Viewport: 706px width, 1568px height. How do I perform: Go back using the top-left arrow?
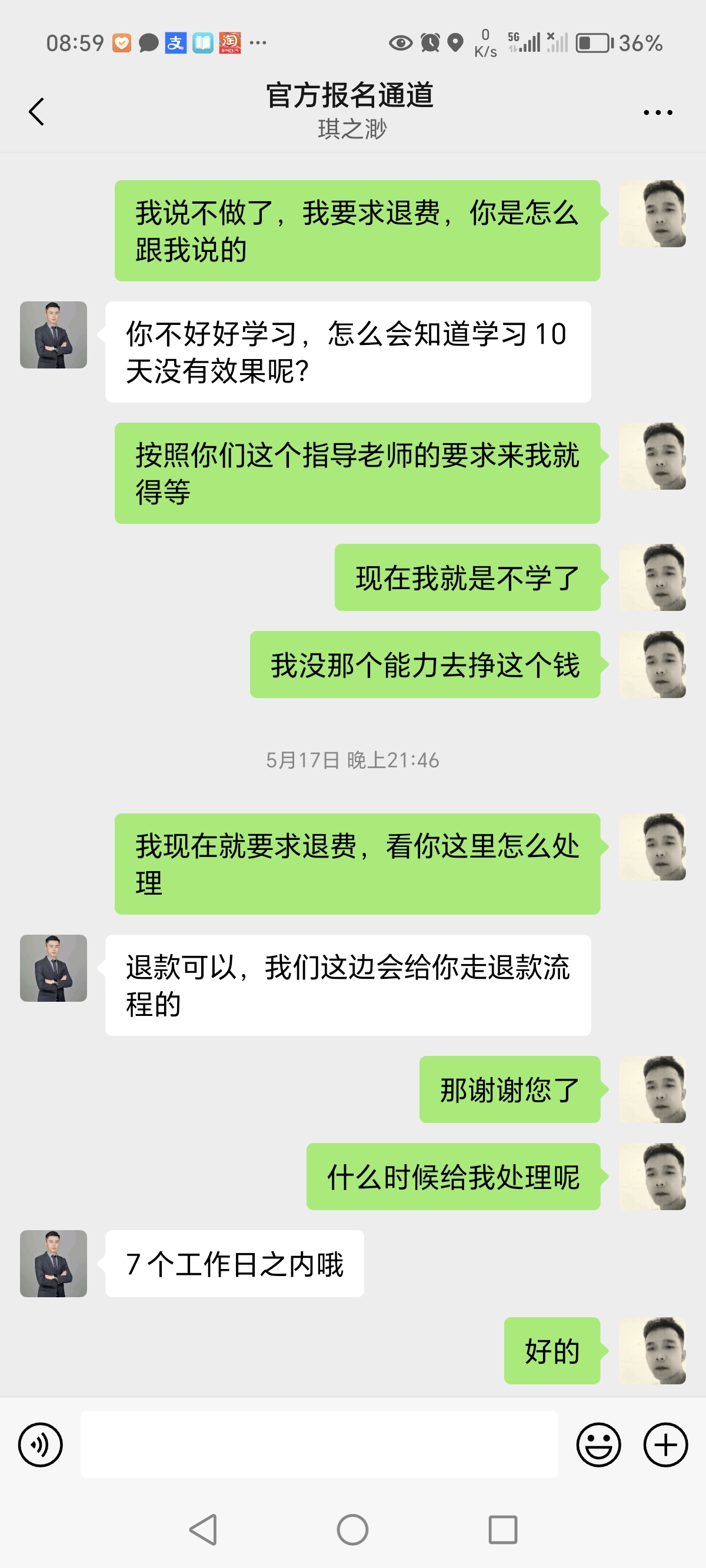36,111
